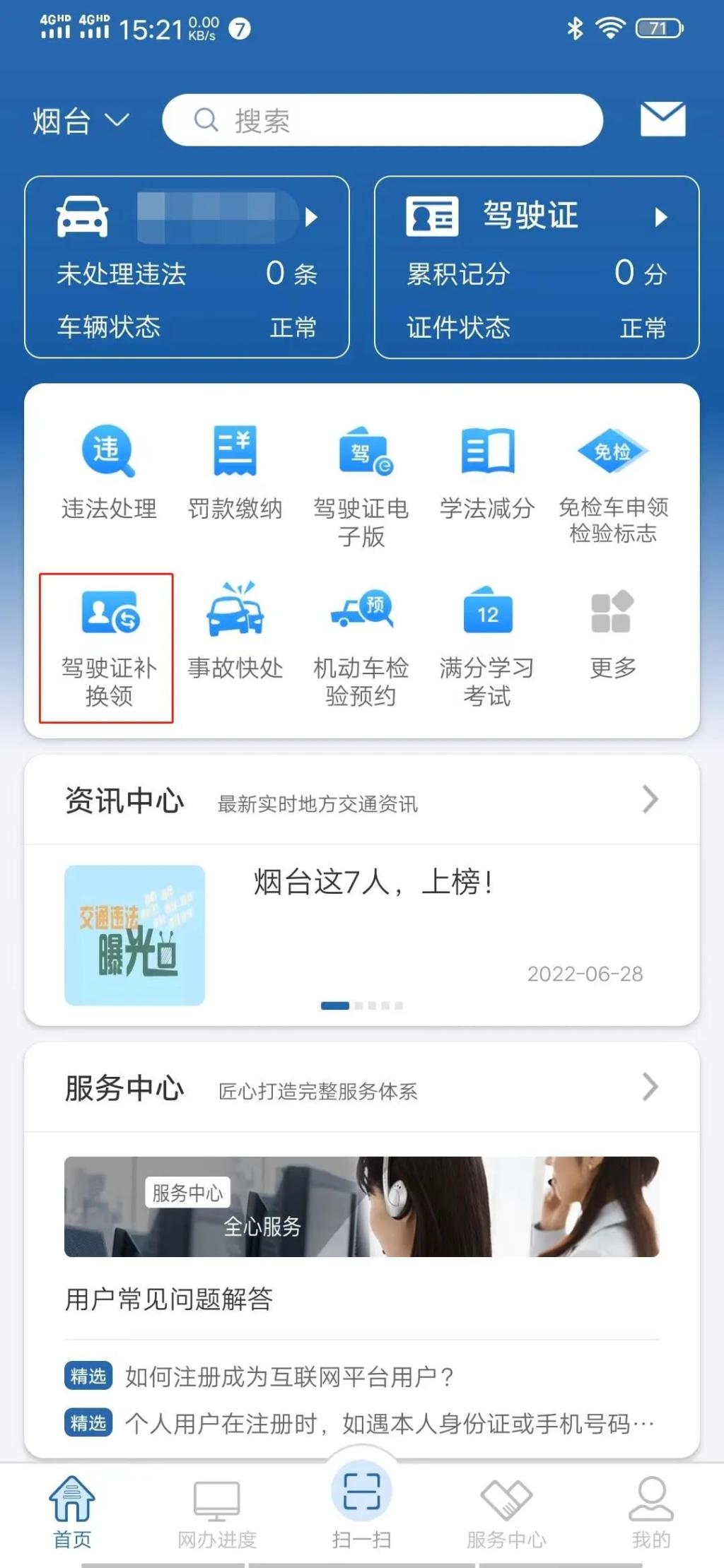Open 驾驶证电子版 e-license
724x1568 pixels.
click(361, 484)
